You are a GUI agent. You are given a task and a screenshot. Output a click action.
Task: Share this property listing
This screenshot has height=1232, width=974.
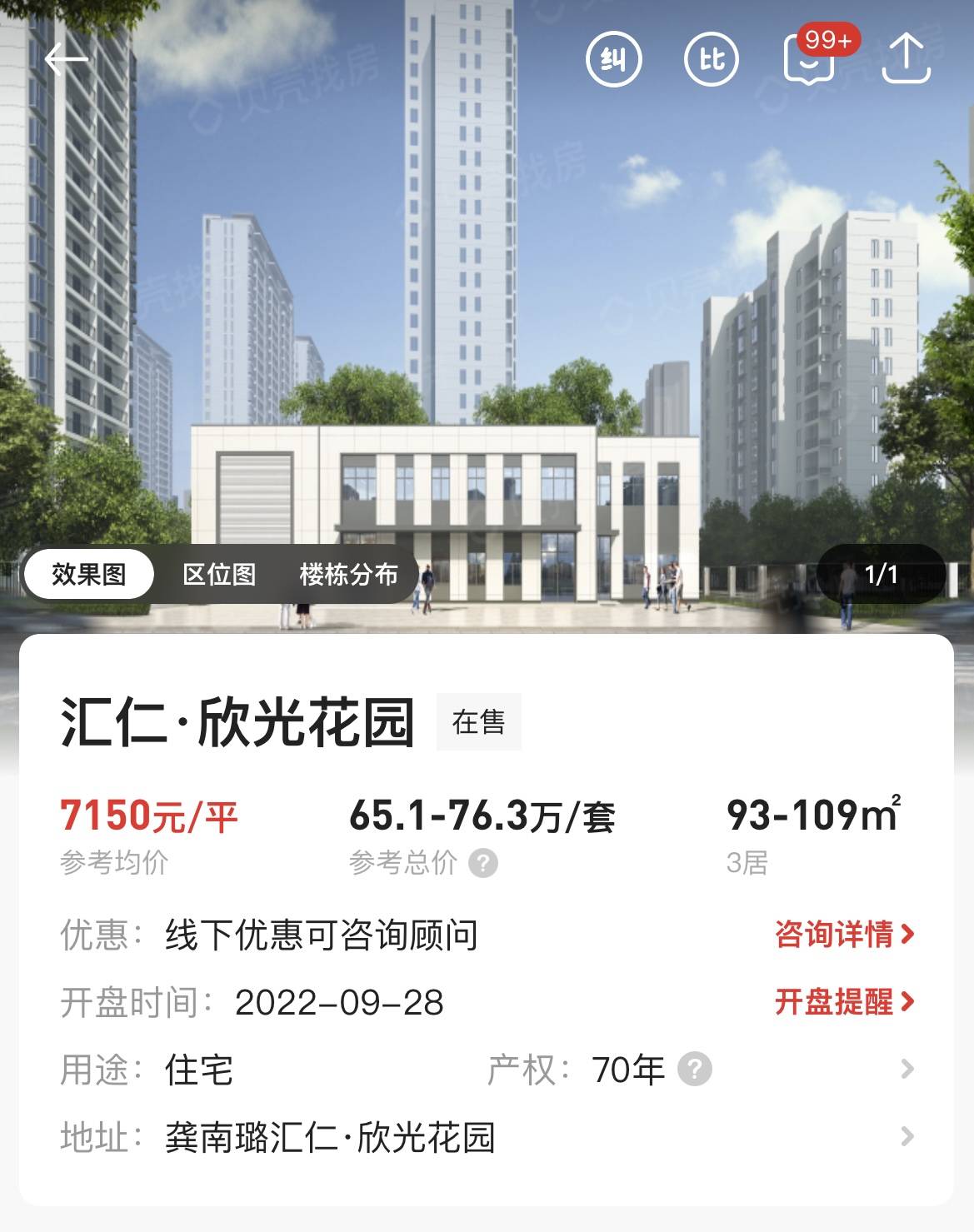[x=906, y=60]
